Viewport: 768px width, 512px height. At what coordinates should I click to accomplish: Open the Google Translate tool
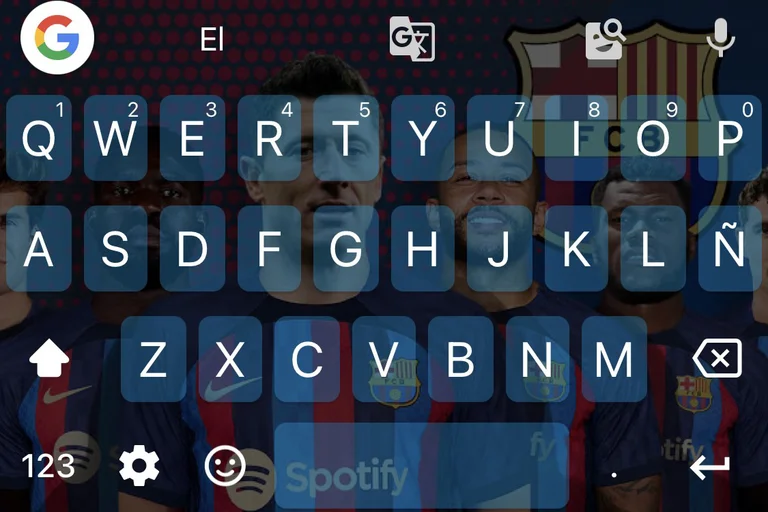point(412,39)
